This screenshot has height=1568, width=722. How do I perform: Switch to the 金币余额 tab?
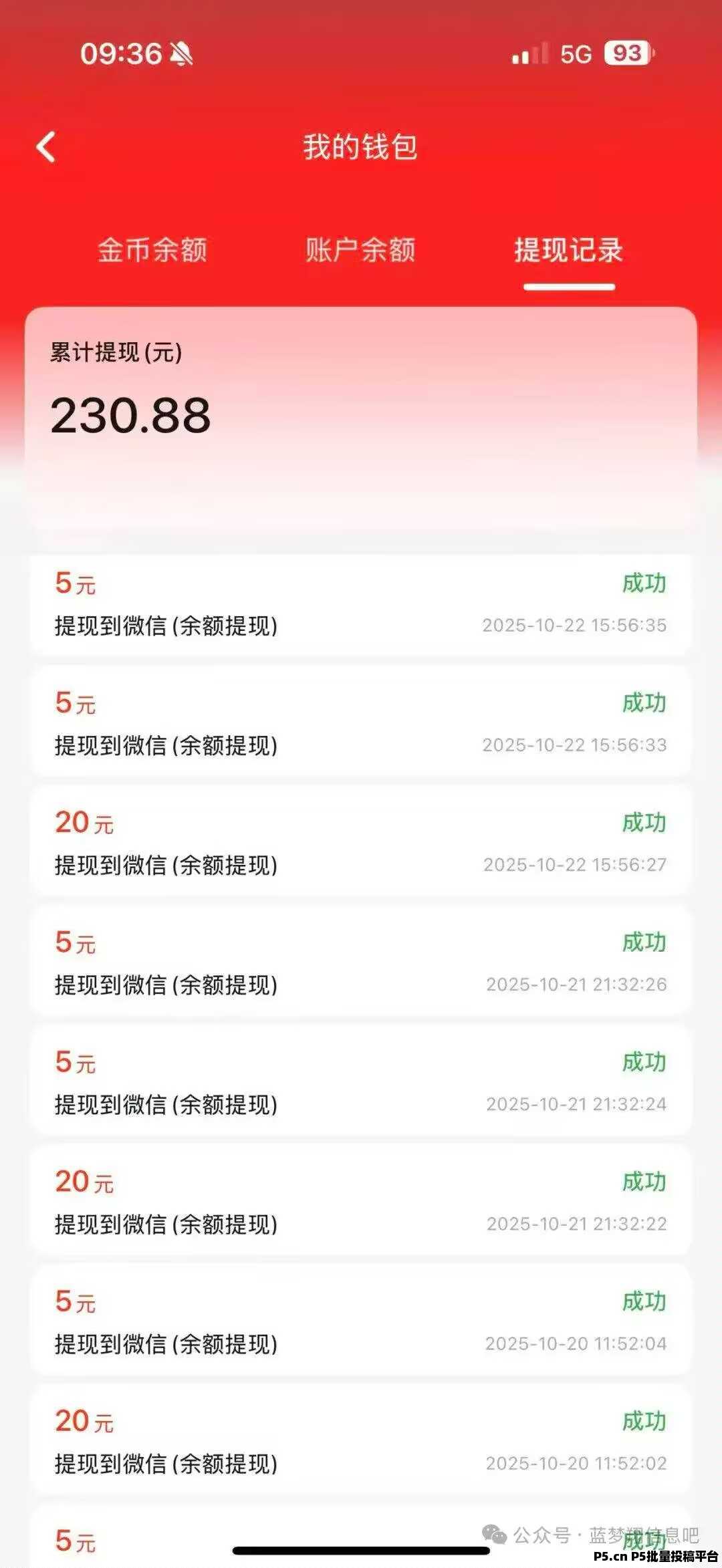coord(152,250)
